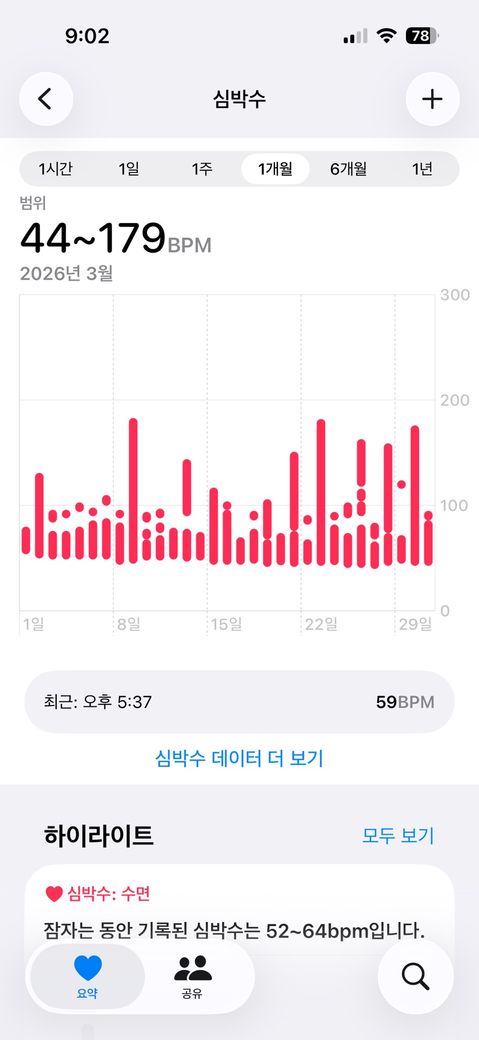Add heart rate data with plus button

[432, 99]
